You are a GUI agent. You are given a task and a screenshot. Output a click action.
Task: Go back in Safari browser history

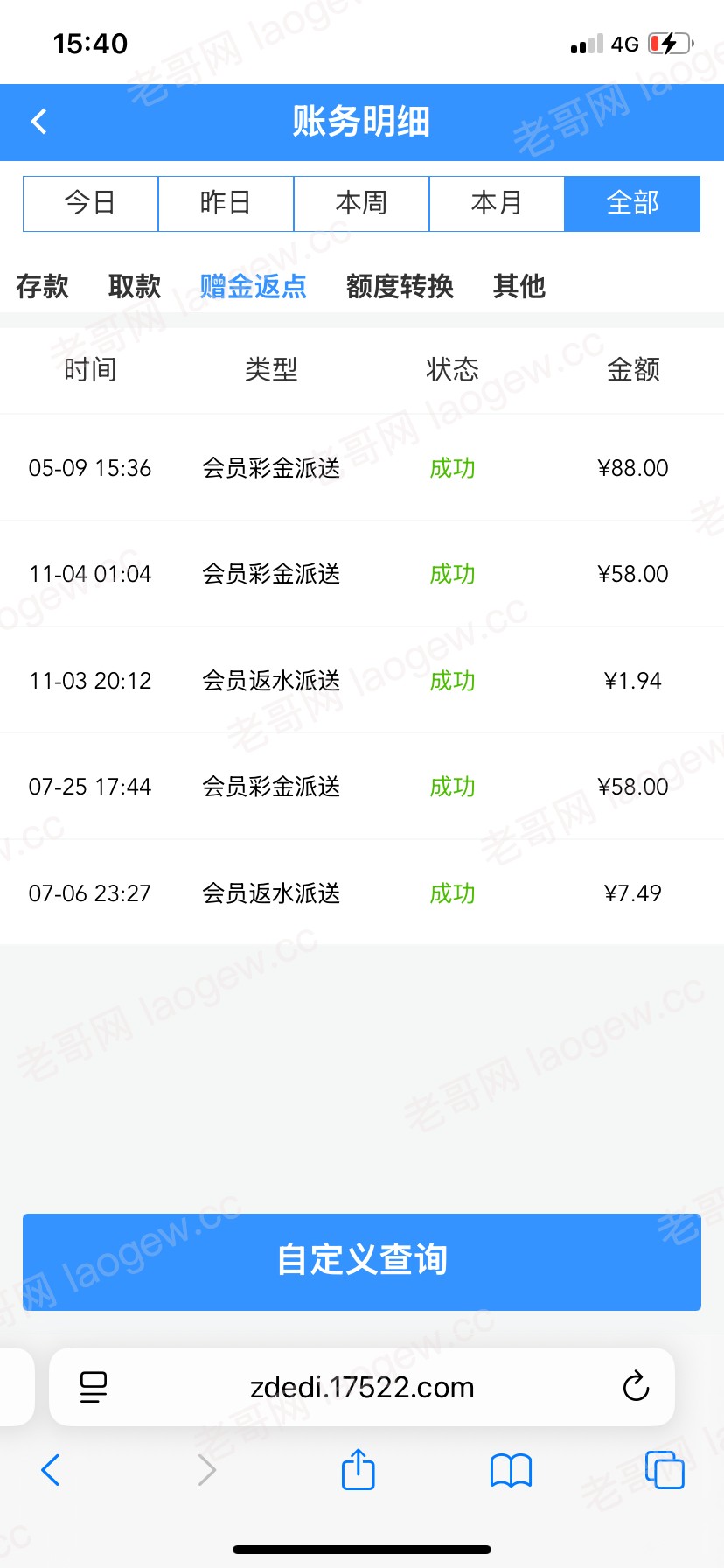[51, 1470]
